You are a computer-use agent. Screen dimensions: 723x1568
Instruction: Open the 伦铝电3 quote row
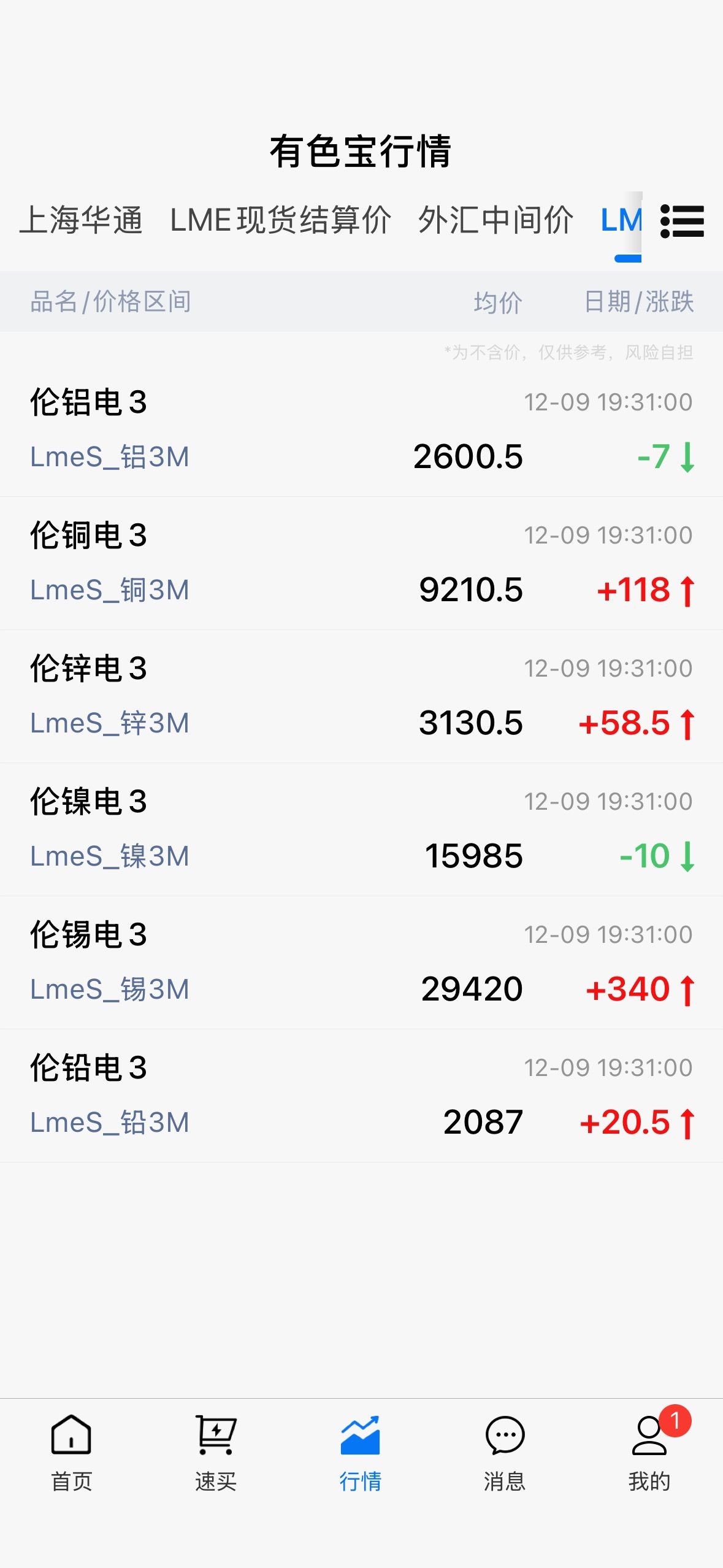[361, 430]
